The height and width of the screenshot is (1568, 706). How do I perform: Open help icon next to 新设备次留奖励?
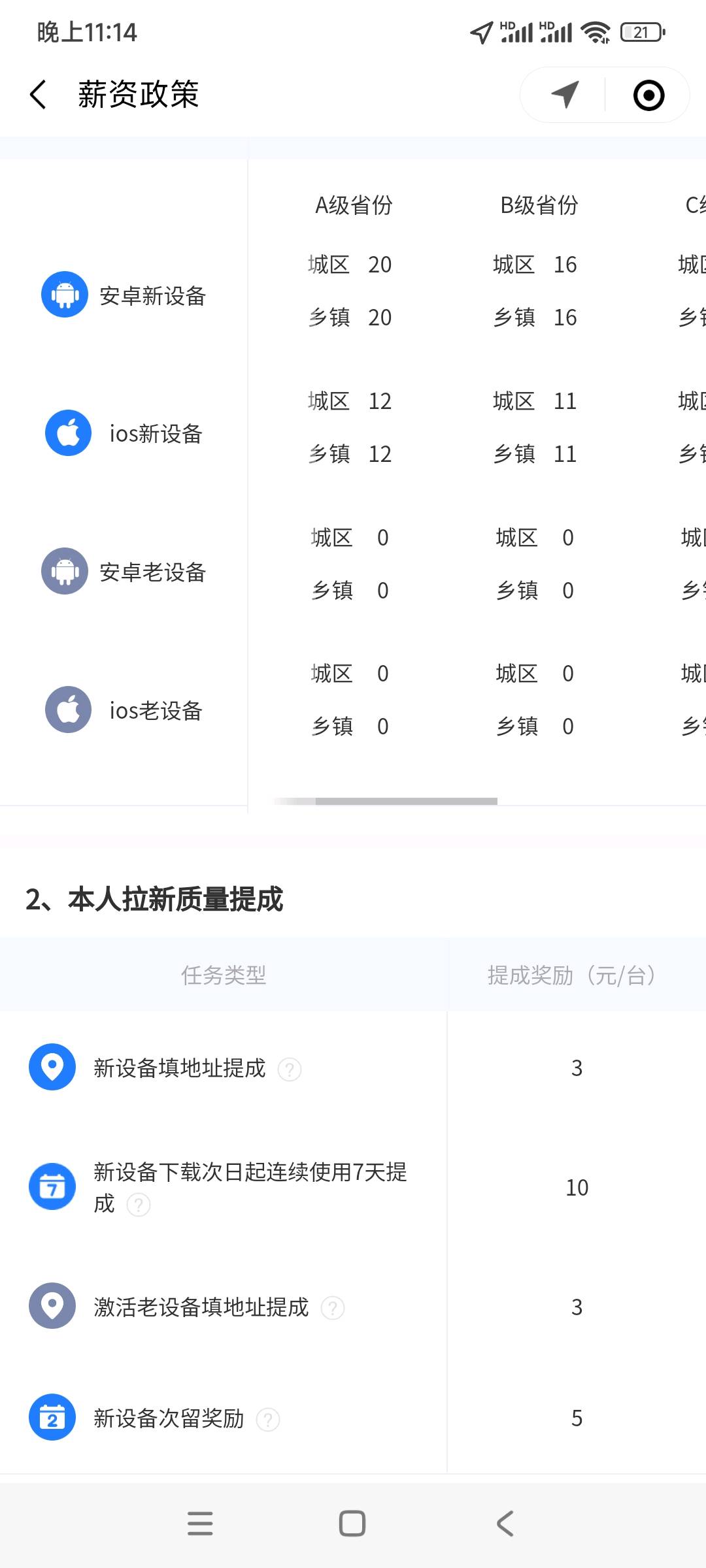pyautogui.click(x=268, y=1419)
